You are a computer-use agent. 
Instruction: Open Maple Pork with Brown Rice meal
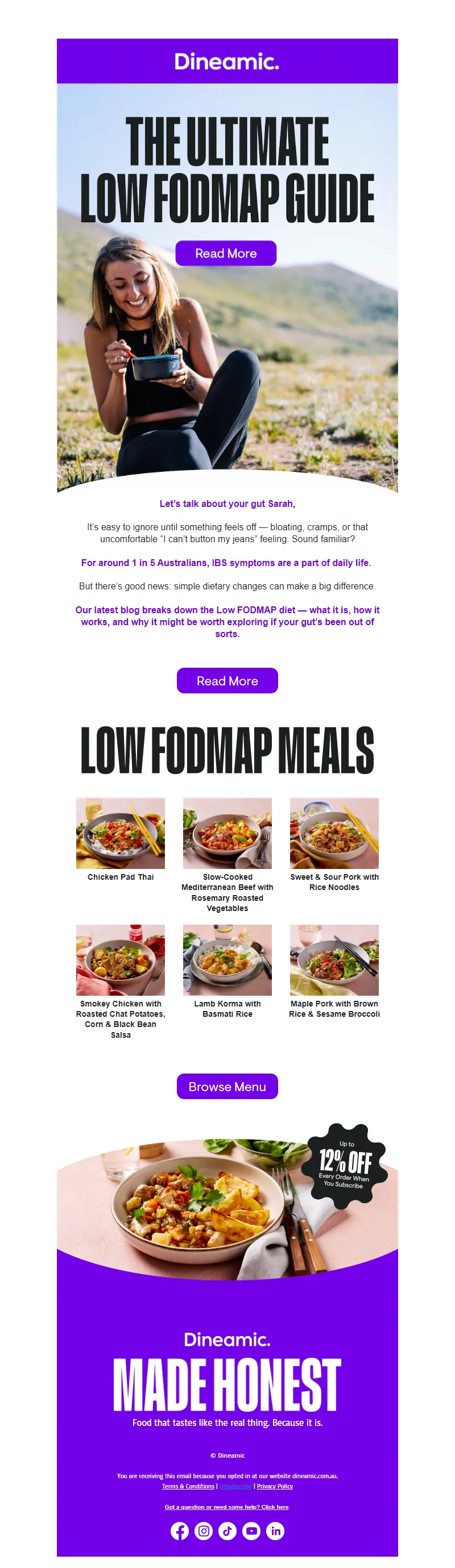pyautogui.click(x=334, y=960)
